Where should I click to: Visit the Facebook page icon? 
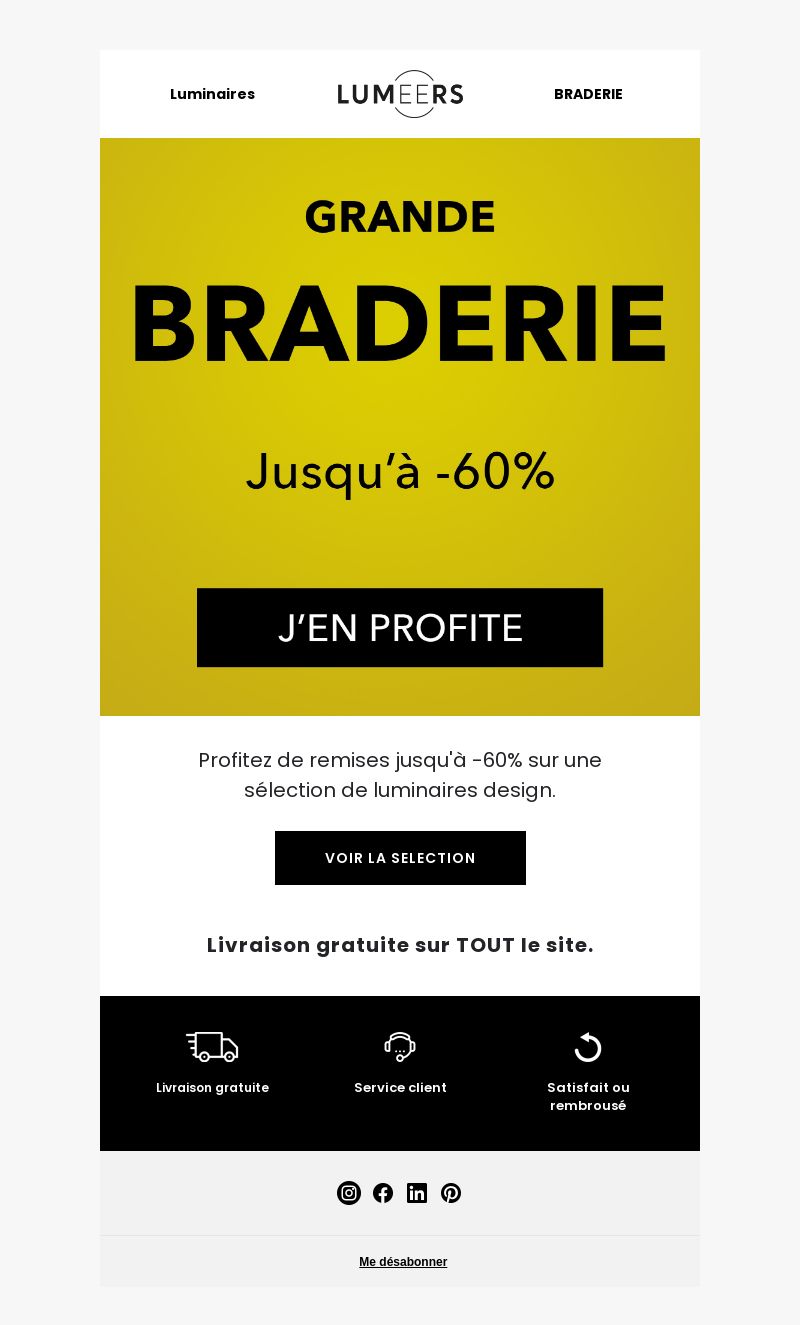[383, 1193]
